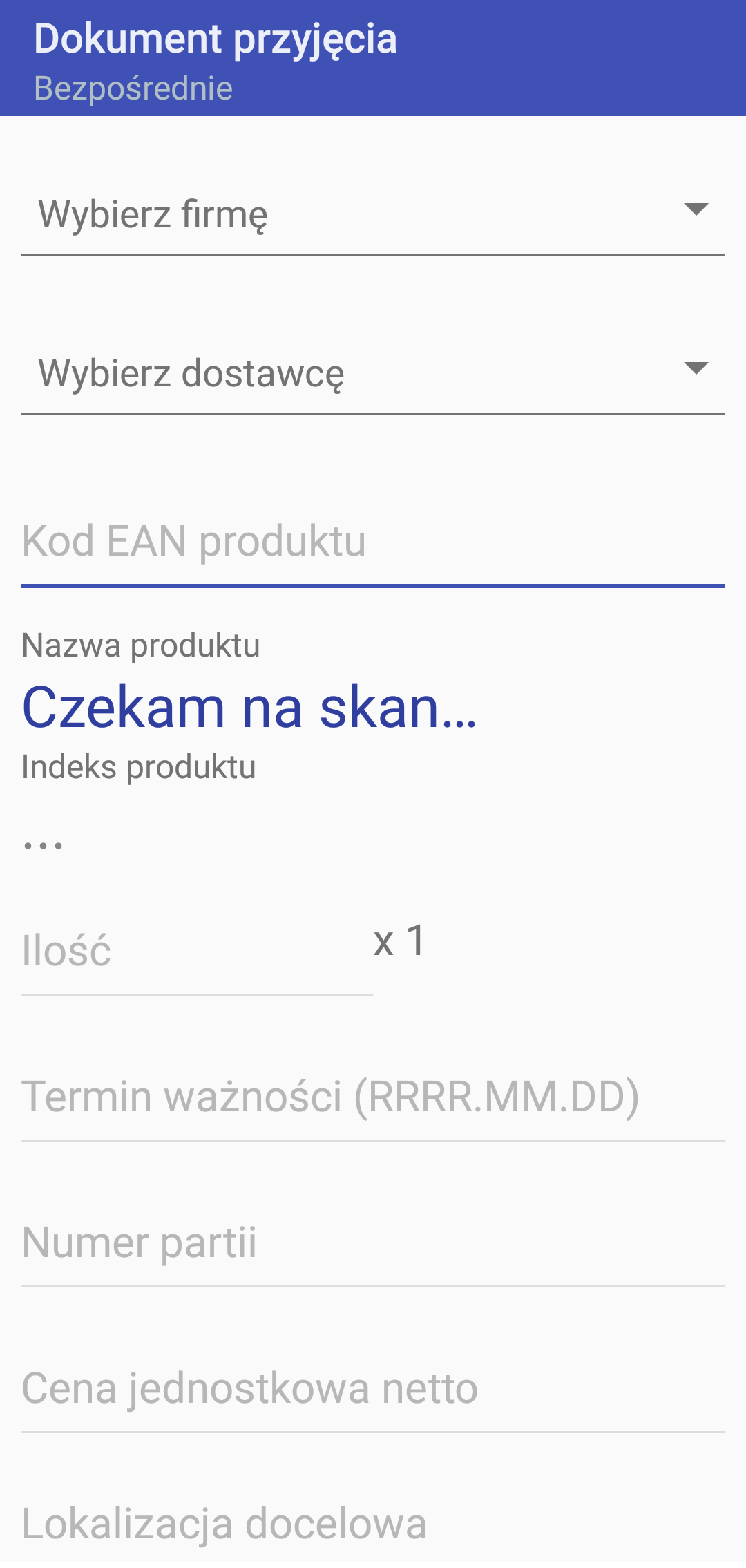746x1568 pixels.
Task: Open the Wybierz firmę dropdown
Action: 372,214
